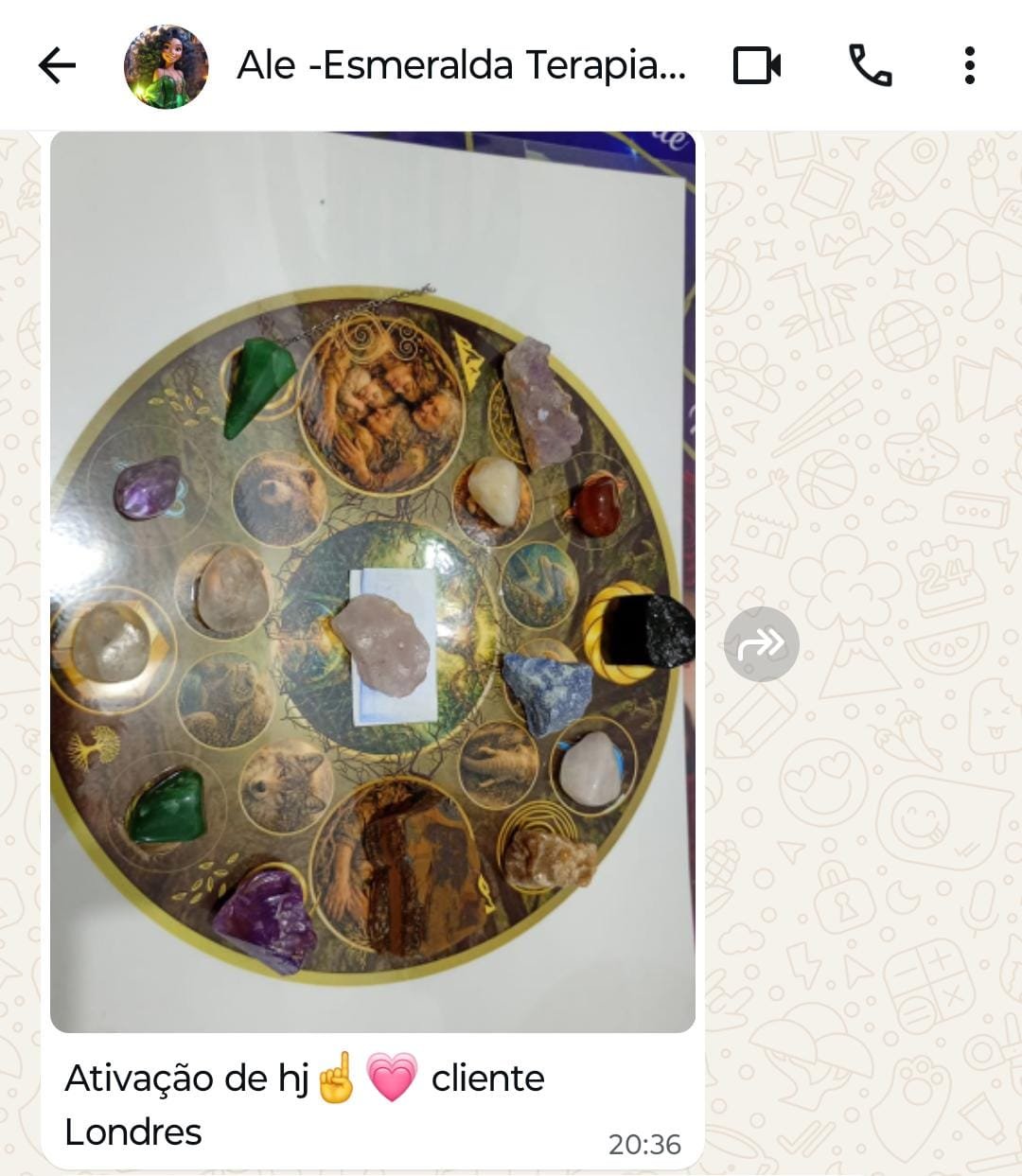Go back to the chat list
The height and width of the screenshot is (1176, 1022).
click(57, 65)
